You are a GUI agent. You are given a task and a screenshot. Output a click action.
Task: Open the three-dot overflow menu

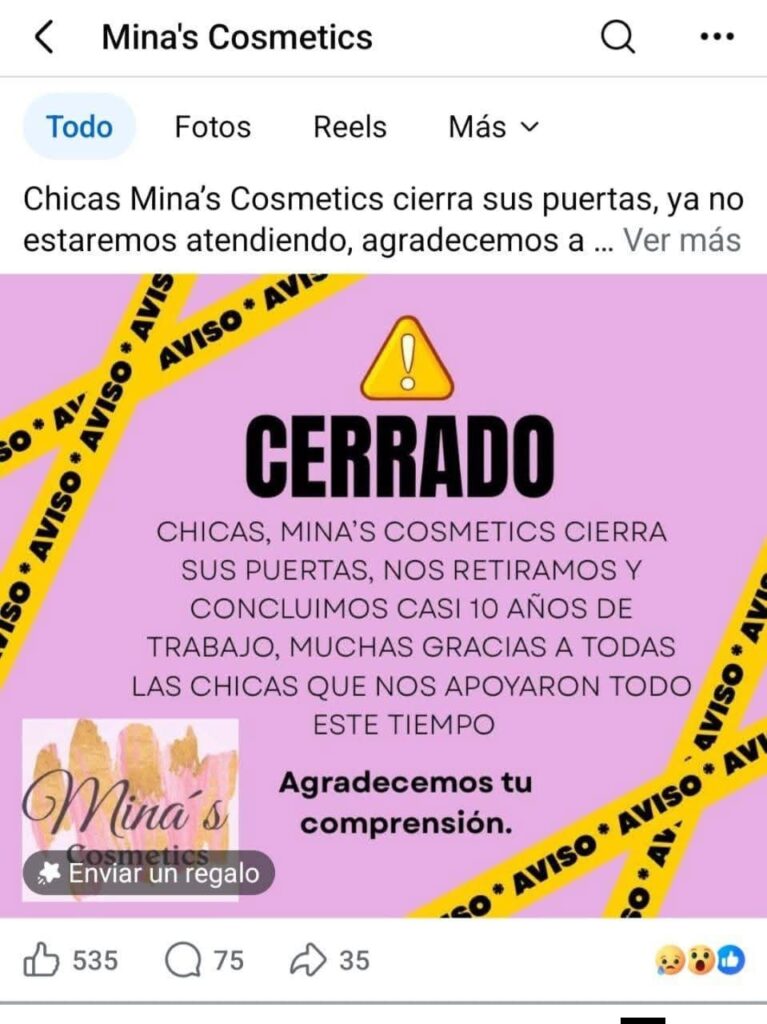click(x=717, y=38)
